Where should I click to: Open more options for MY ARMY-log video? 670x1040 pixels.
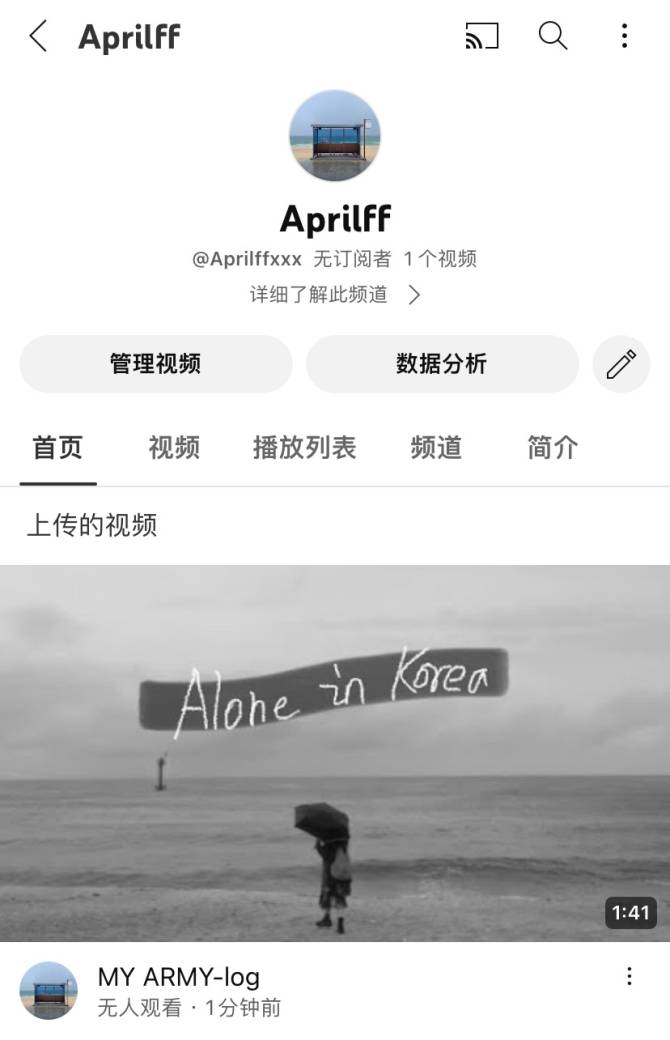click(629, 977)
